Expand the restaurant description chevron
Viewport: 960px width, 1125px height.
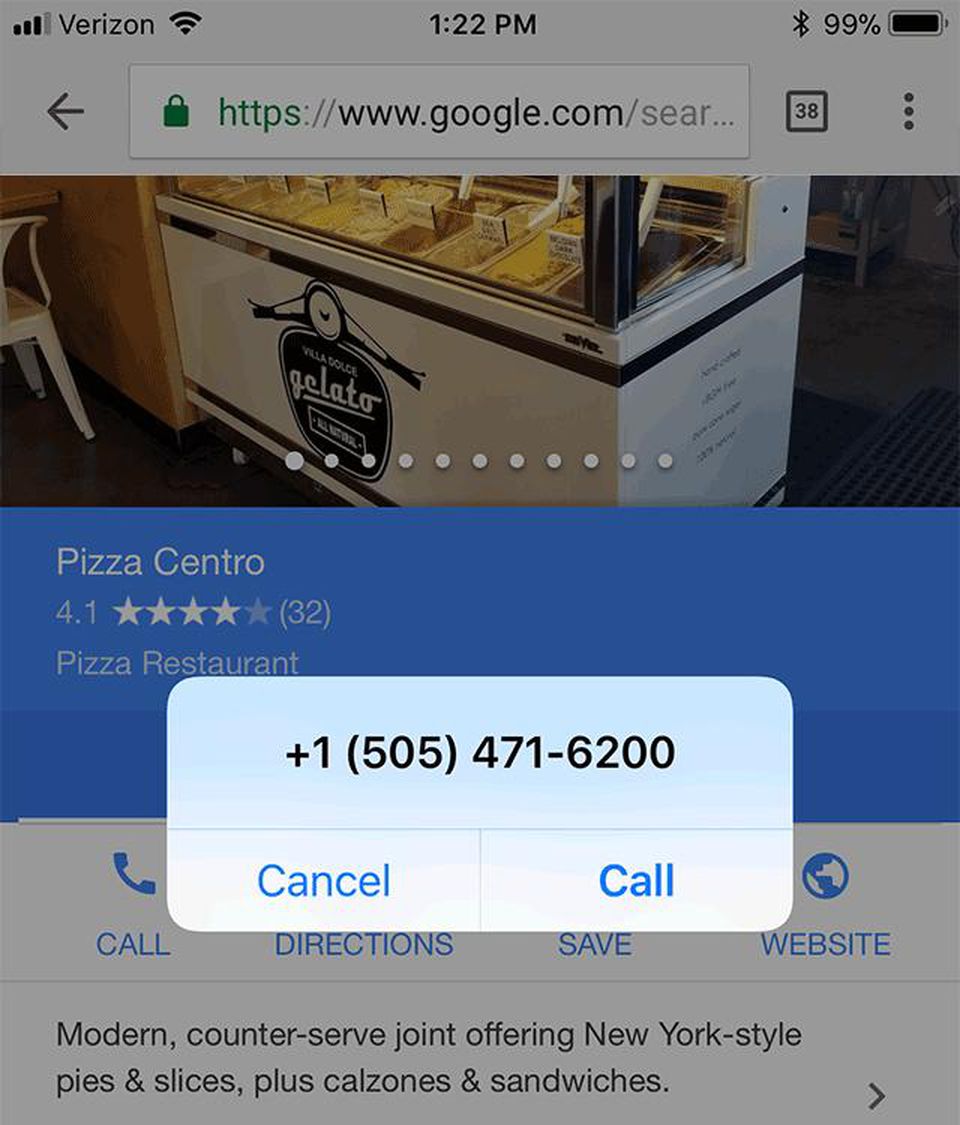coord(877,1096)
